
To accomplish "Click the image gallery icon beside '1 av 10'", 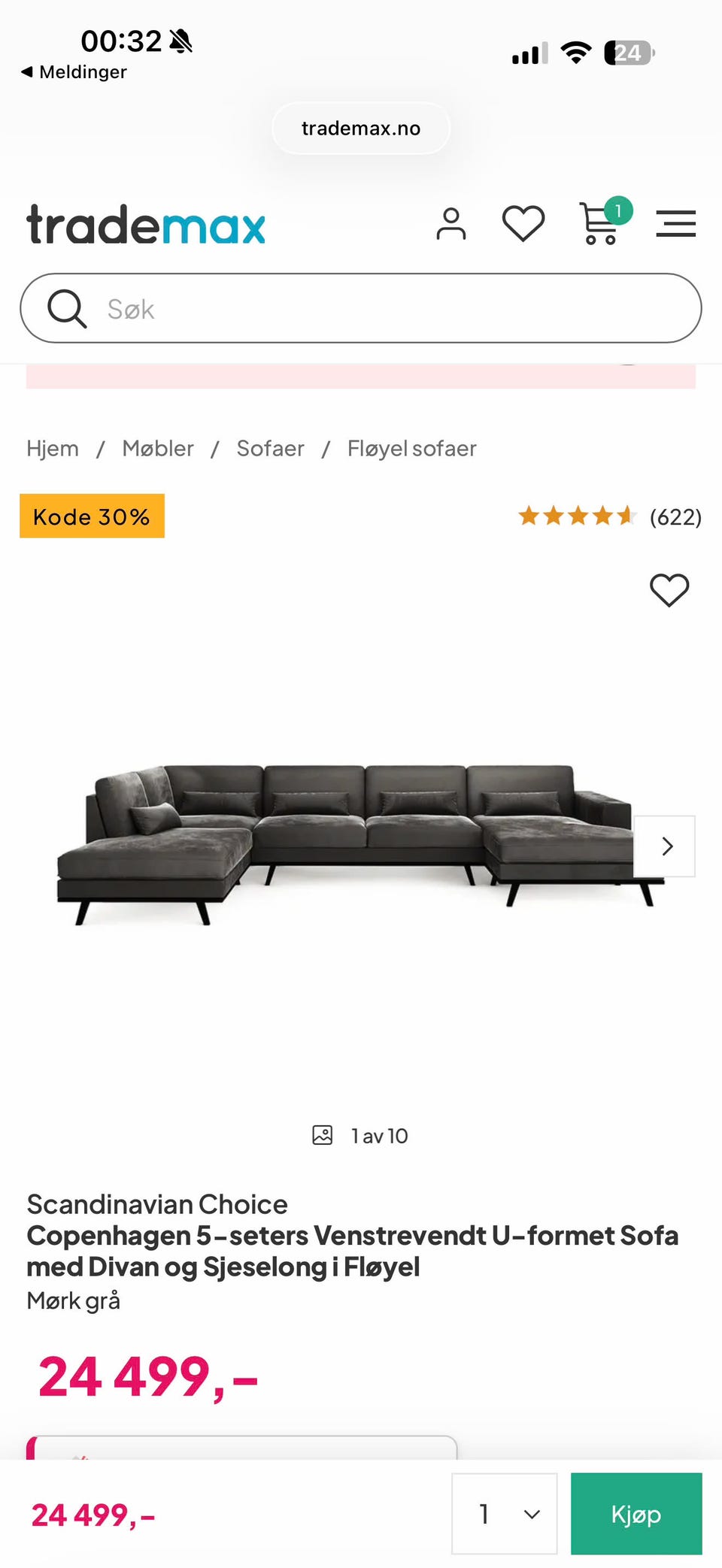I will (322, 1135).
